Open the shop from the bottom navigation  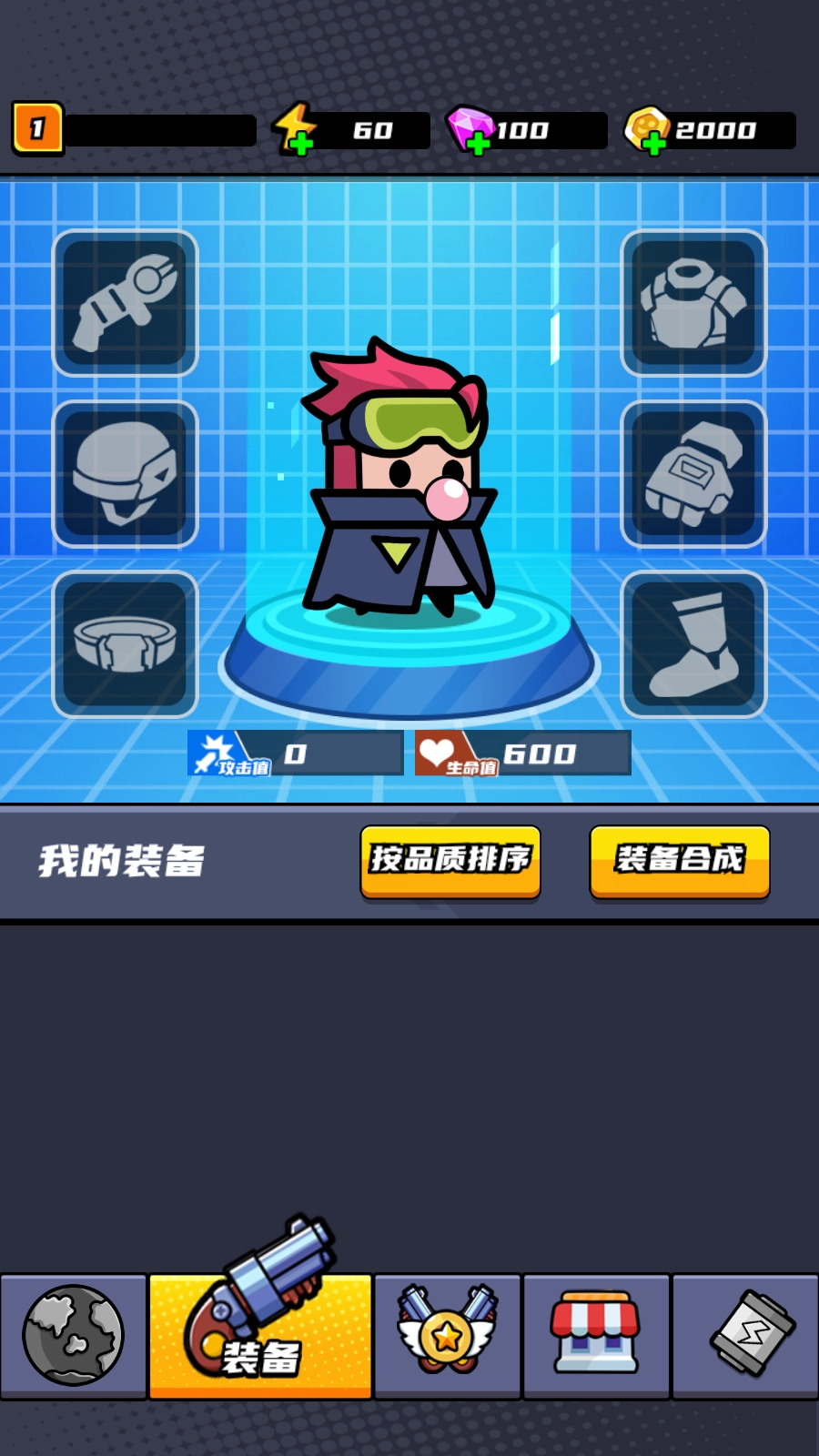point(596,1333)
